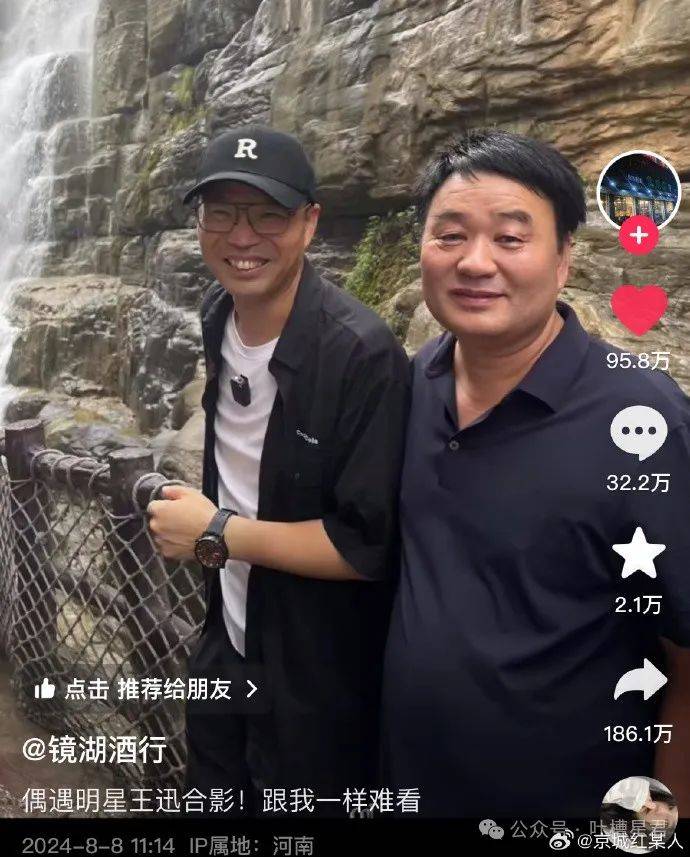This screenshot has width=690, height=857.
Task: Share this video using the arrow icon
Action: coord(638,681)
